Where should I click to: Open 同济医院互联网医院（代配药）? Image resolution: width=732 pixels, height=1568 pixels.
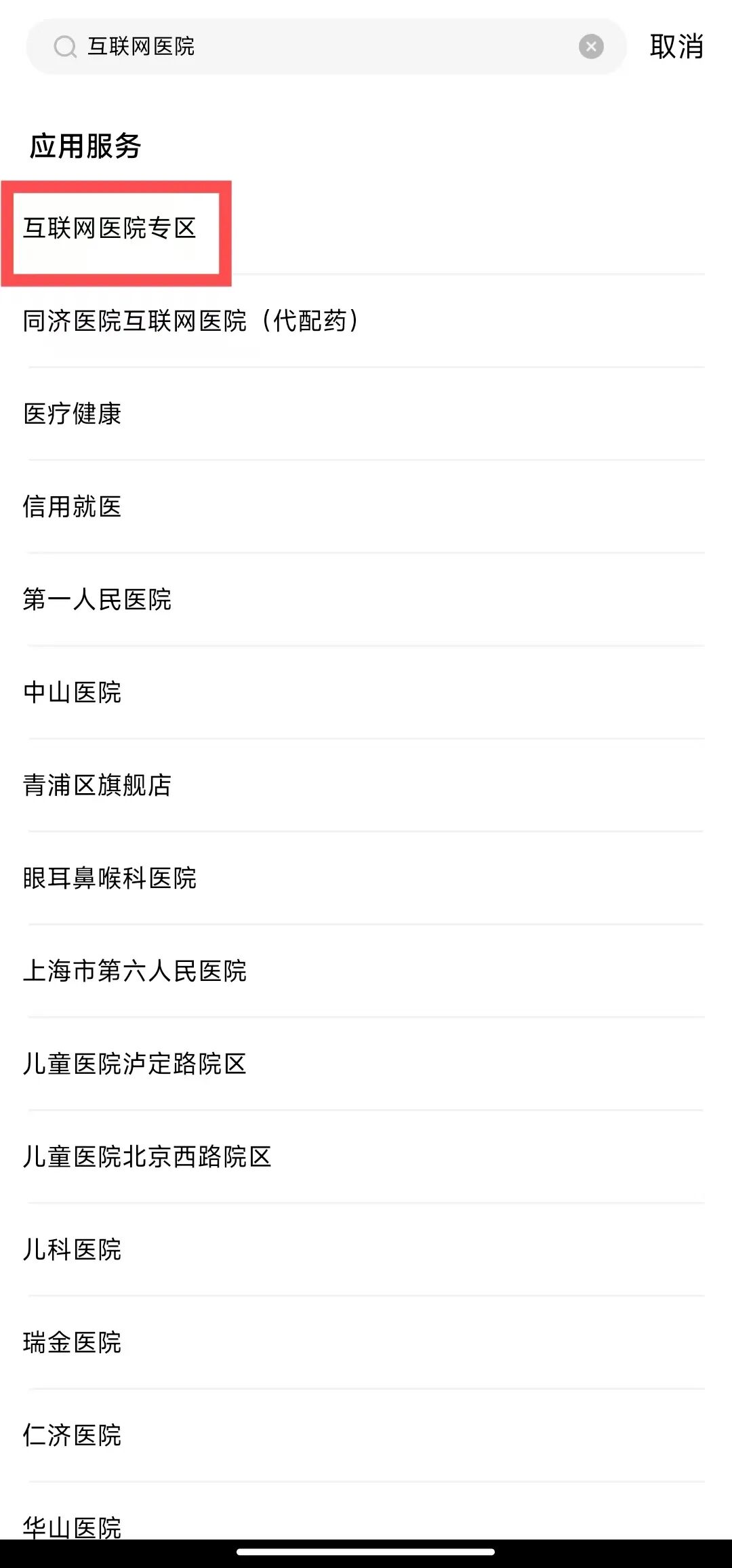(x=191, y=321)
